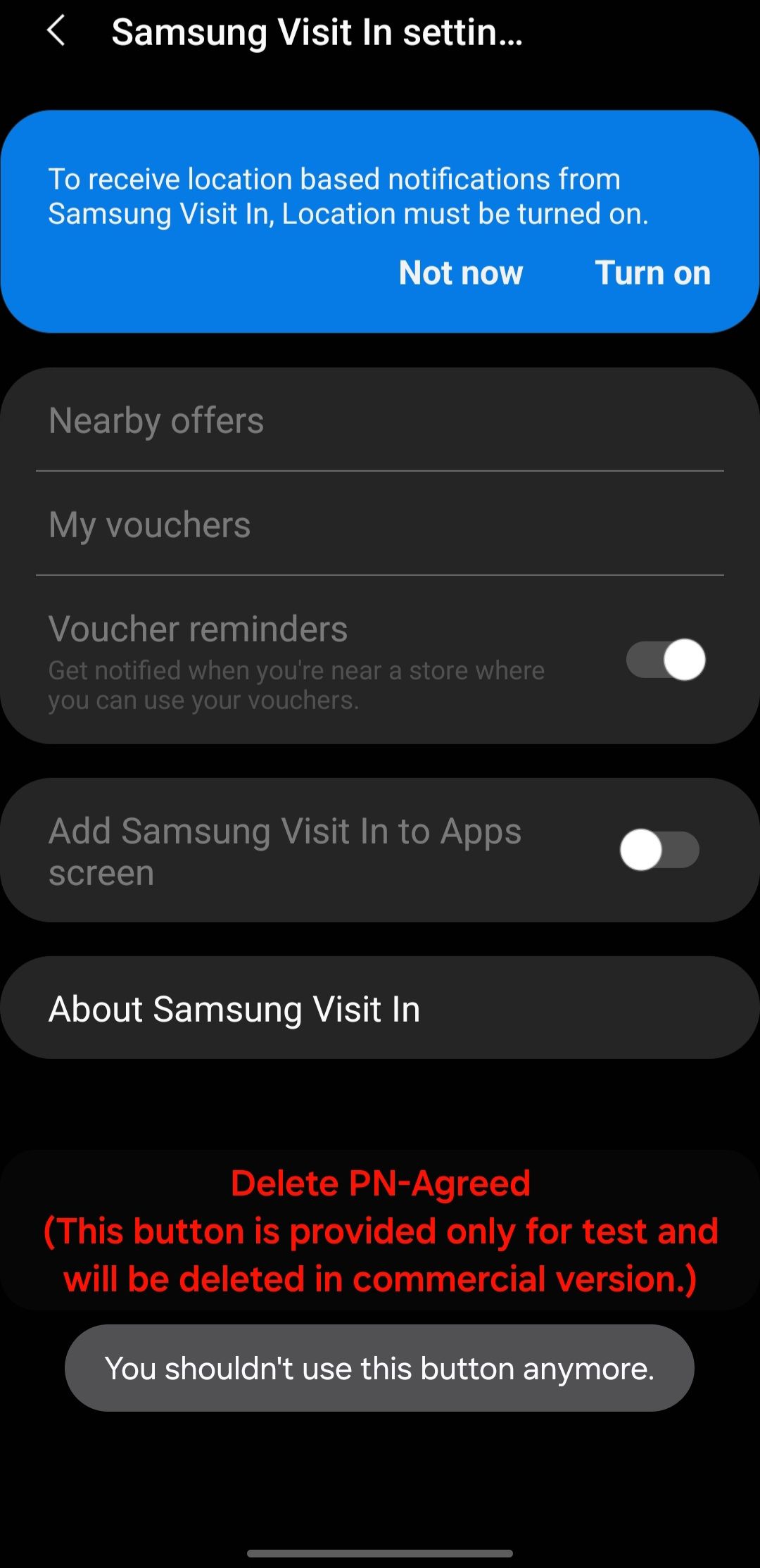Tap the divider below Nearby offers

click(380, 470)
